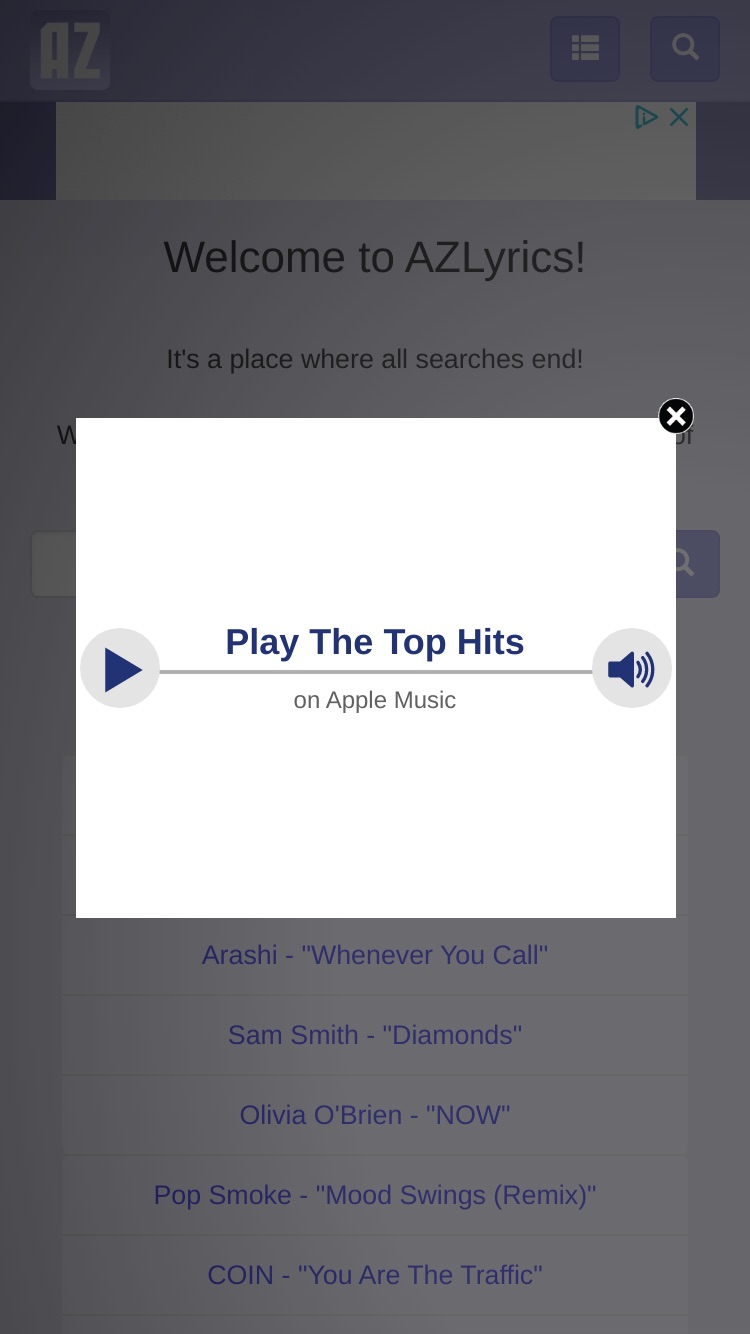Open COIN - "You Are The Traffic"
750x1334 pixels.
click(375, 1275)
